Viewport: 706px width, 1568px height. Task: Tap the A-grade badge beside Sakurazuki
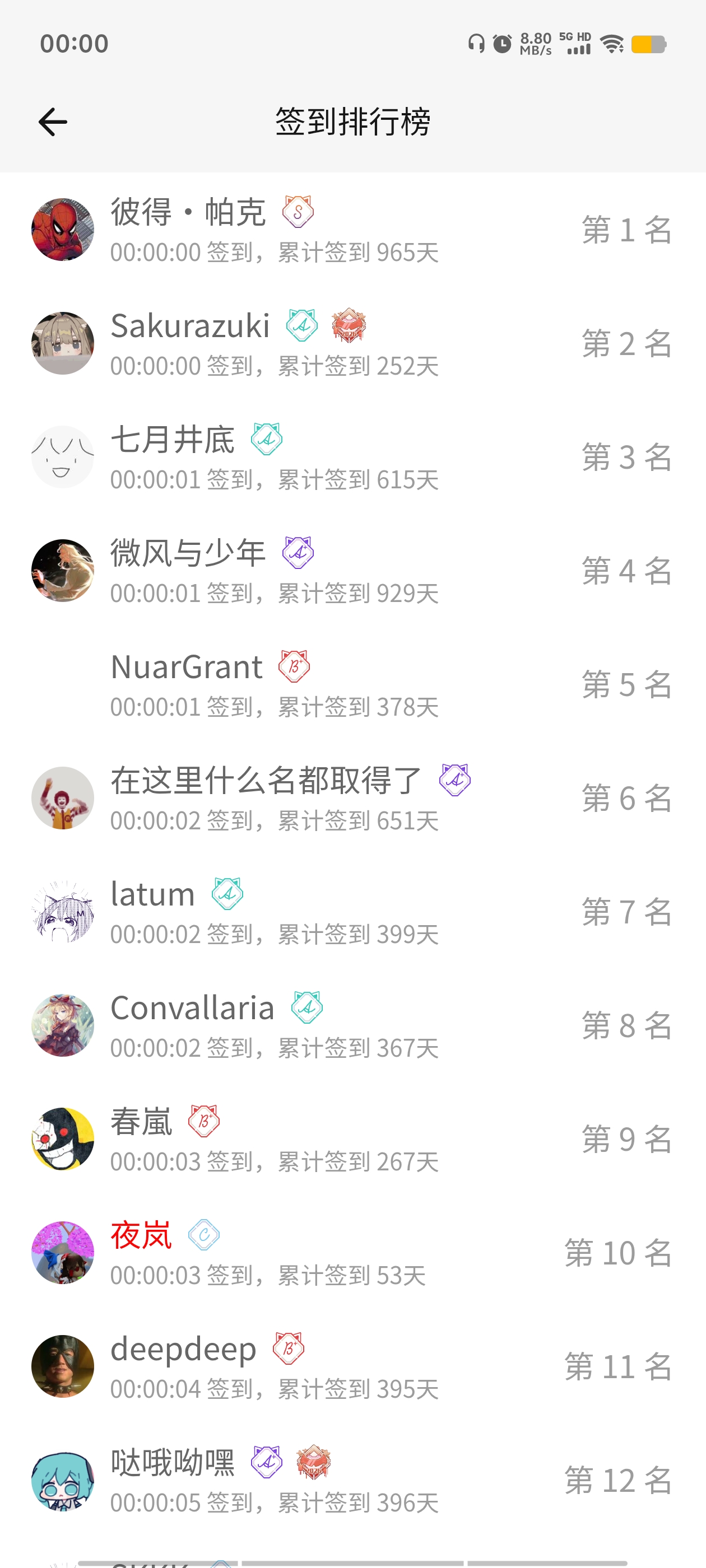[x=301, y=325]
